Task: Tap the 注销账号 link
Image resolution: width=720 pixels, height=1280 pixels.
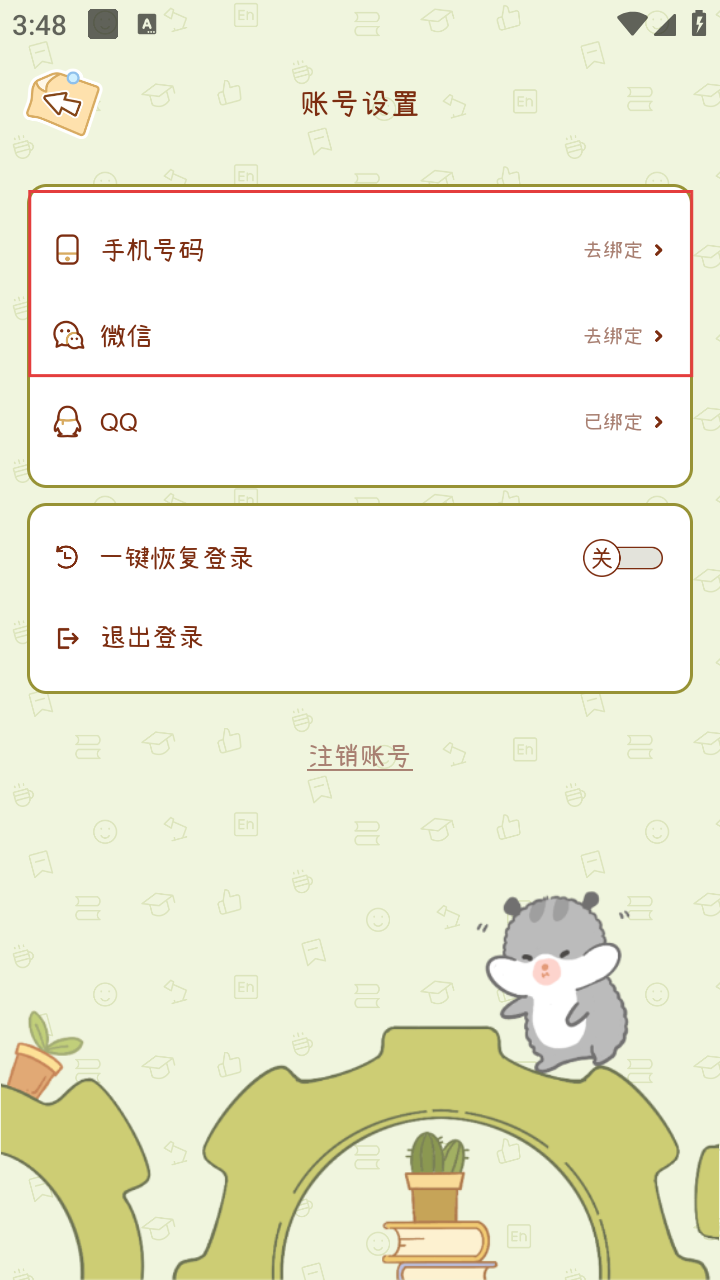Action: [360, 756]
